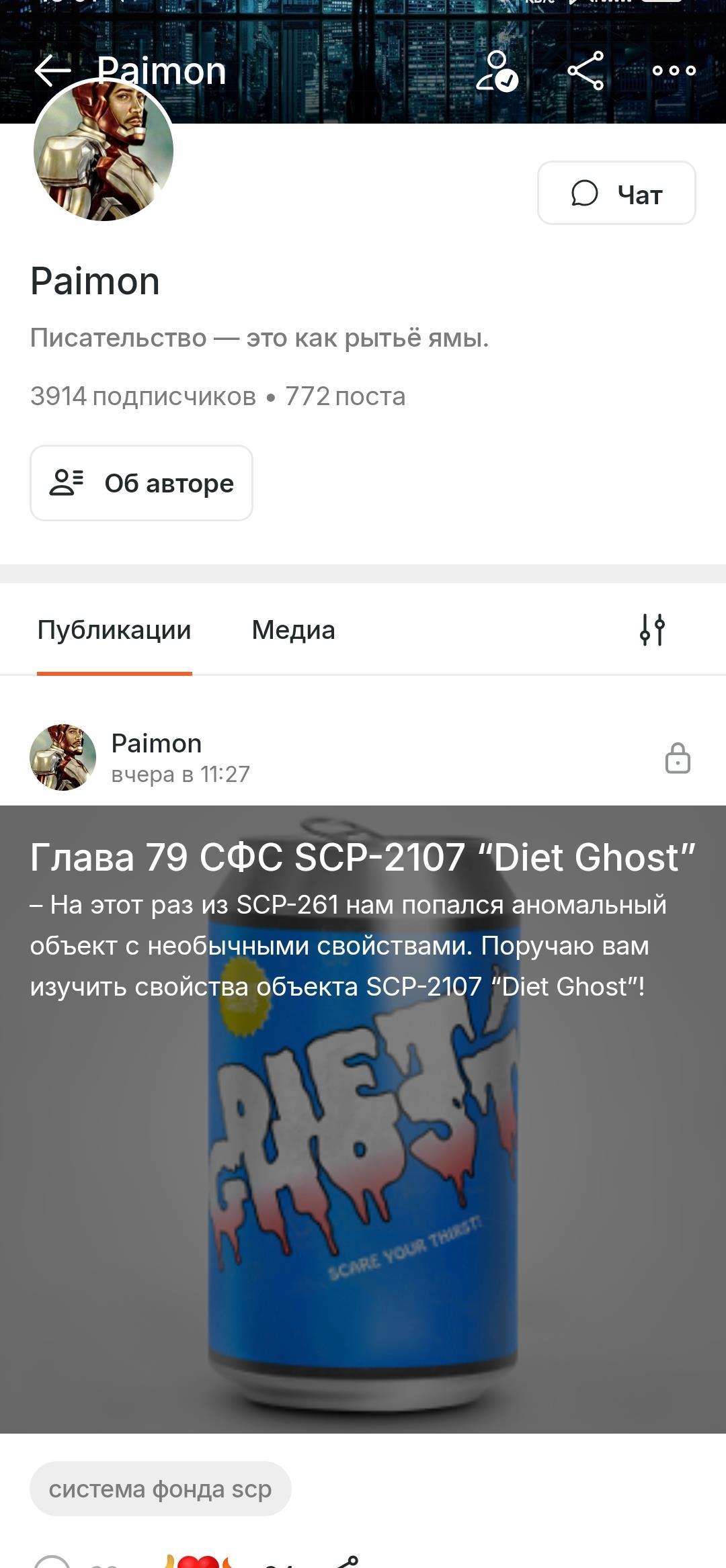Share Paimon's profile
726x1568 pixels.
click(x=586, y=71)
